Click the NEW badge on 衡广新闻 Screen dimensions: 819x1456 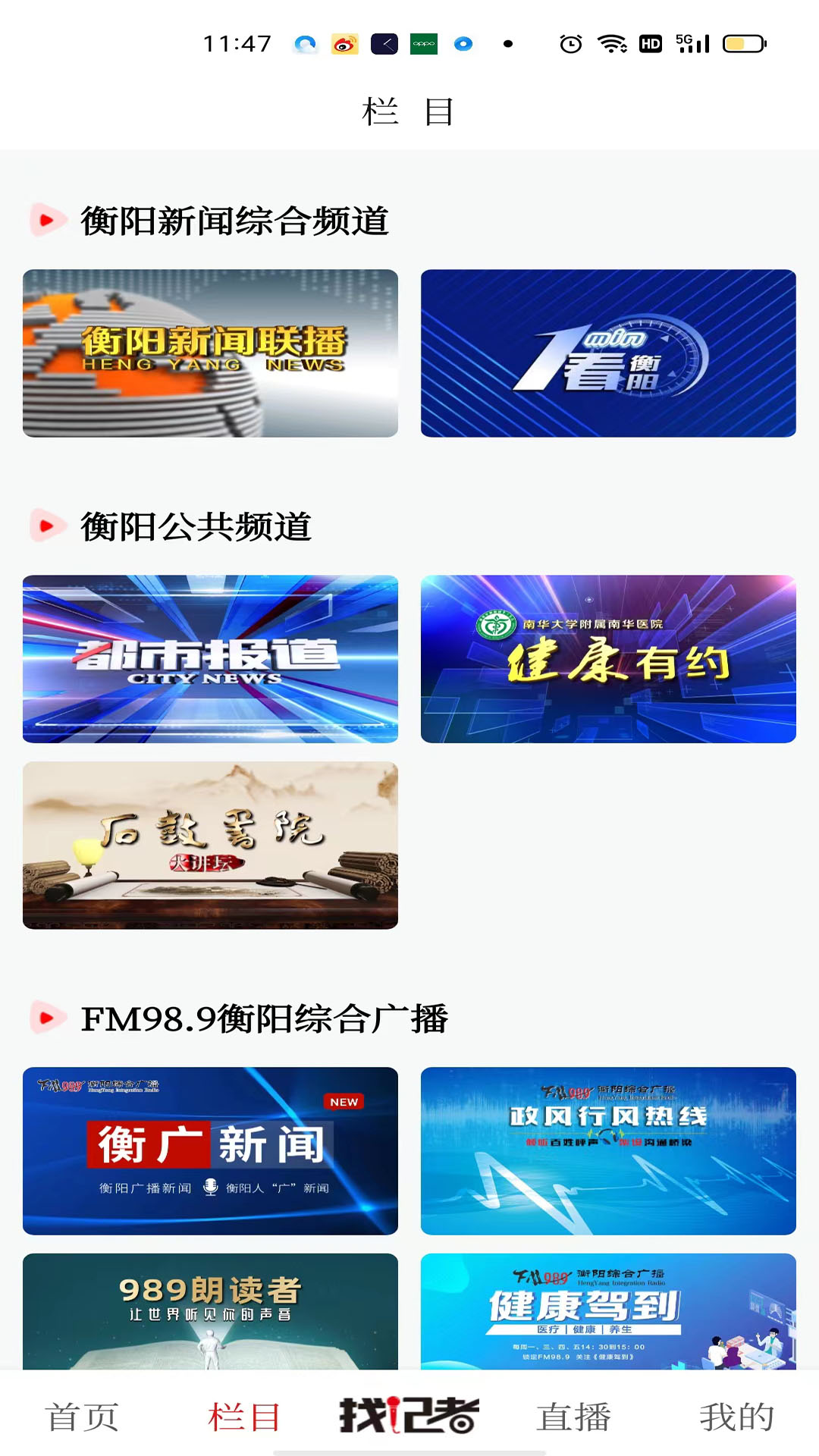coord(345,1102)
